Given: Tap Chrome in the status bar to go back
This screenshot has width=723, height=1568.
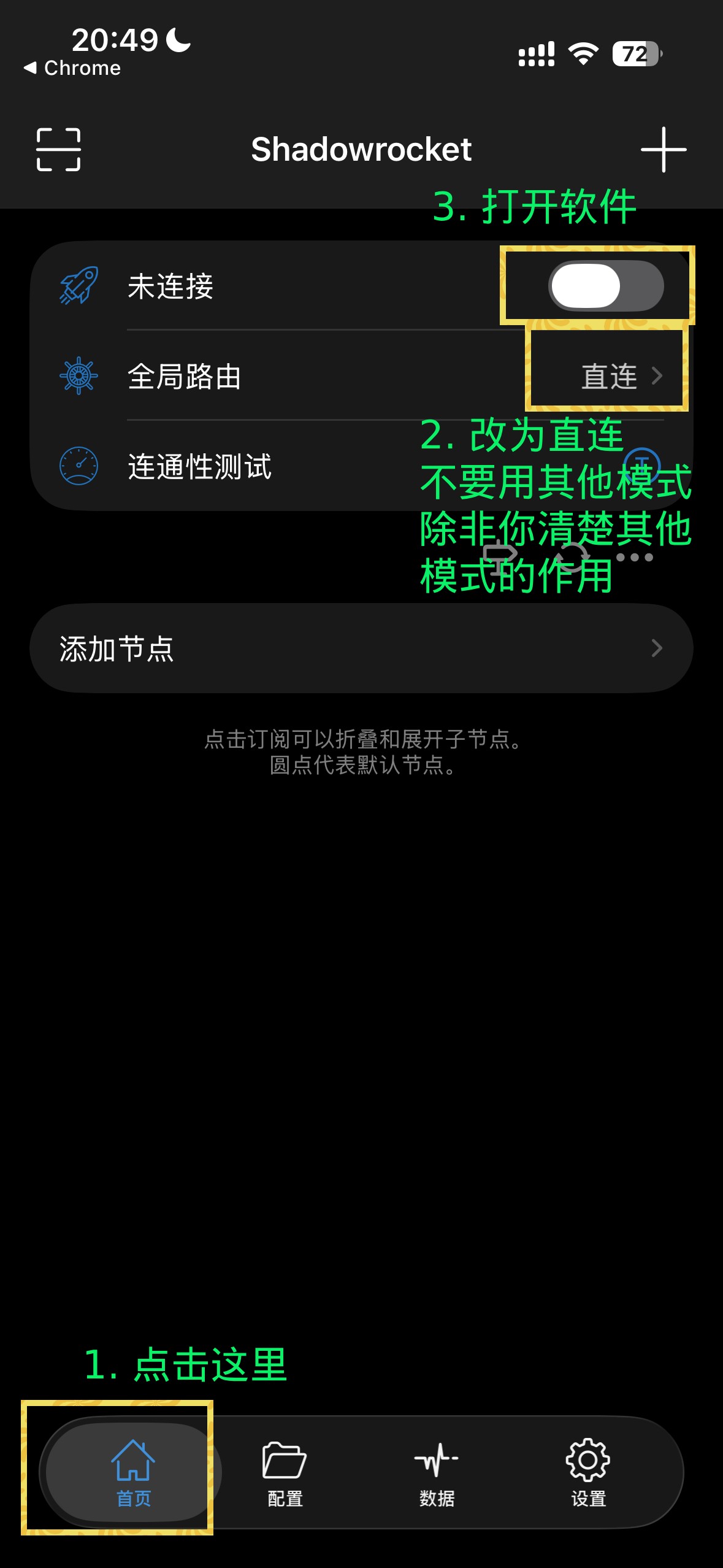Looking at the screenshot, I should (x=72, y=67).
